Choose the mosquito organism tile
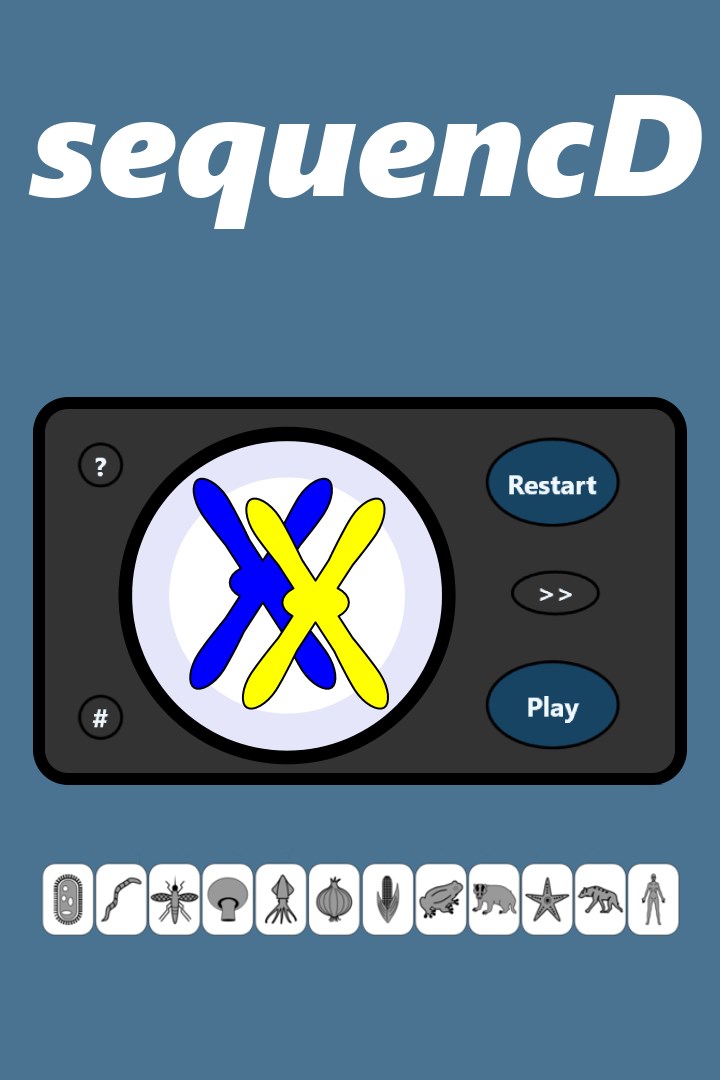Screen dimensions: 720x1080 174,899
